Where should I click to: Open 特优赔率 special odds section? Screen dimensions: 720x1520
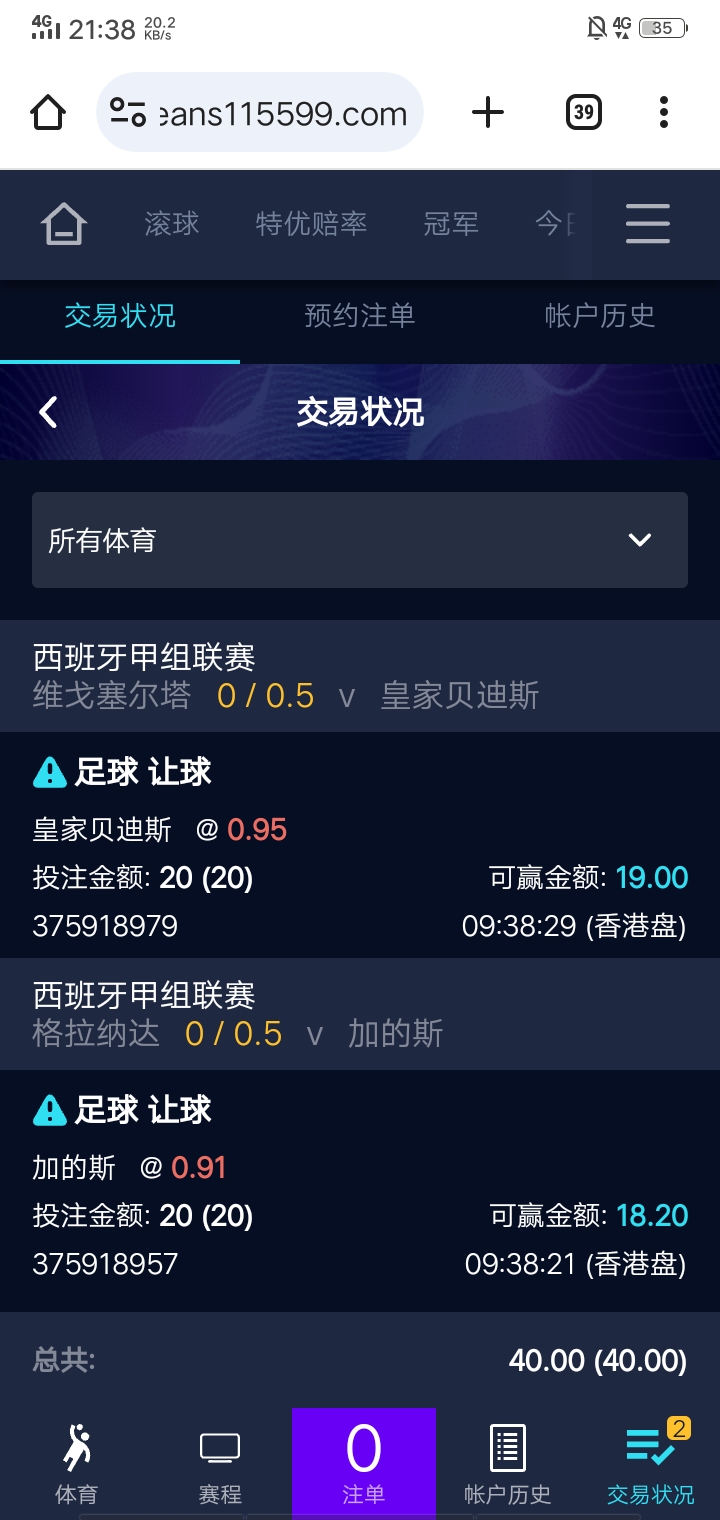pos(311,224)
